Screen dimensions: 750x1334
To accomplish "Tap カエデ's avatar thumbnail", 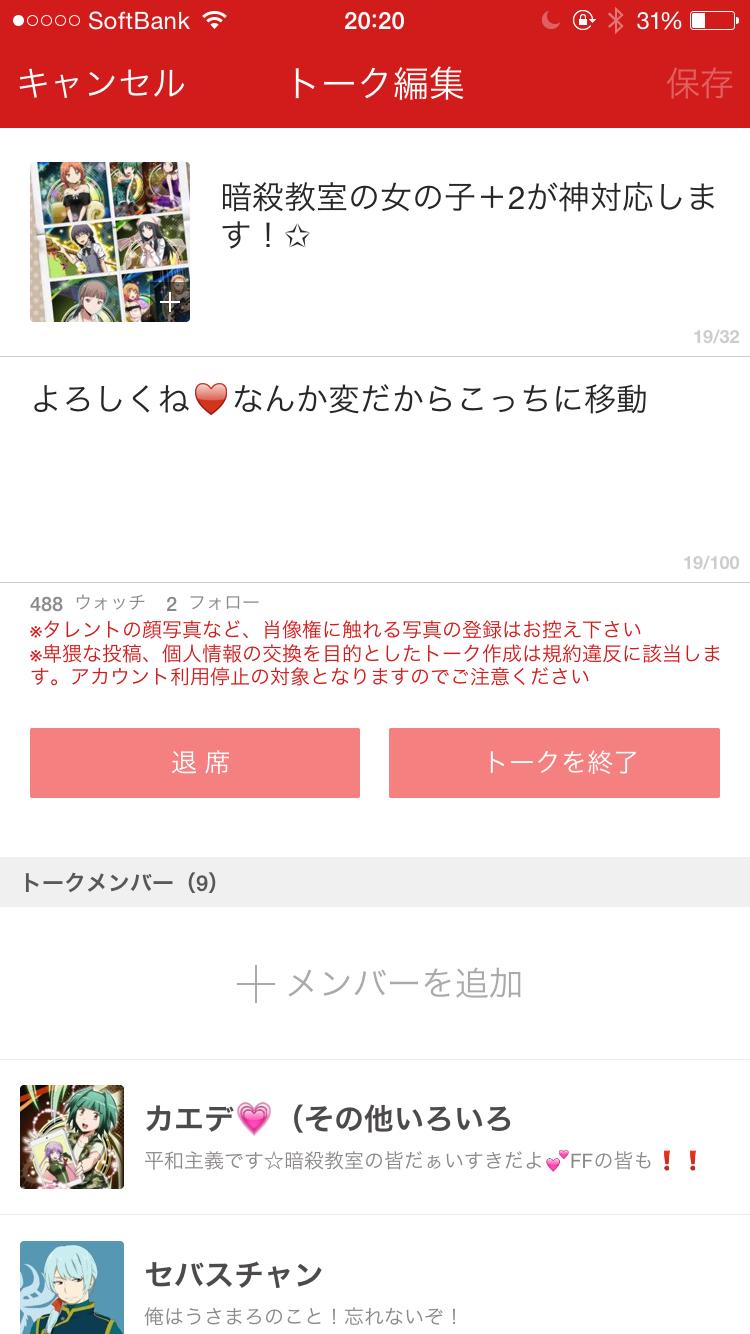I will [x=72, y=1137].
